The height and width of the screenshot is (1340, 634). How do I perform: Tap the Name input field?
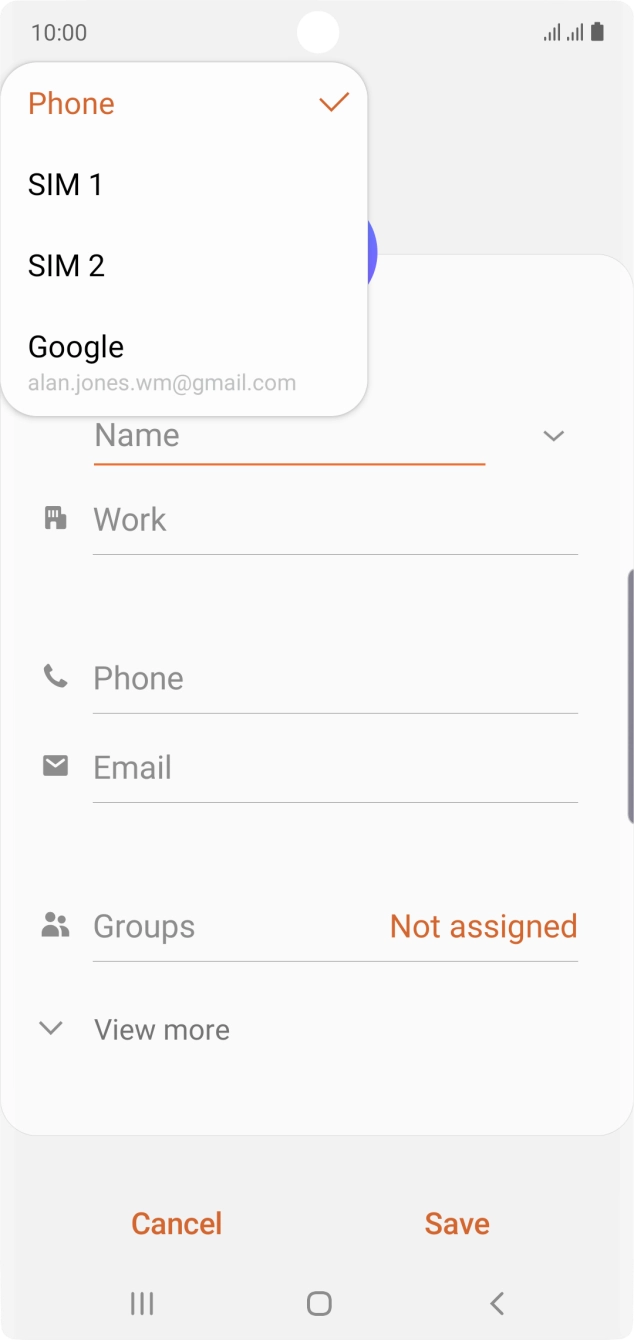pos(289,437)
